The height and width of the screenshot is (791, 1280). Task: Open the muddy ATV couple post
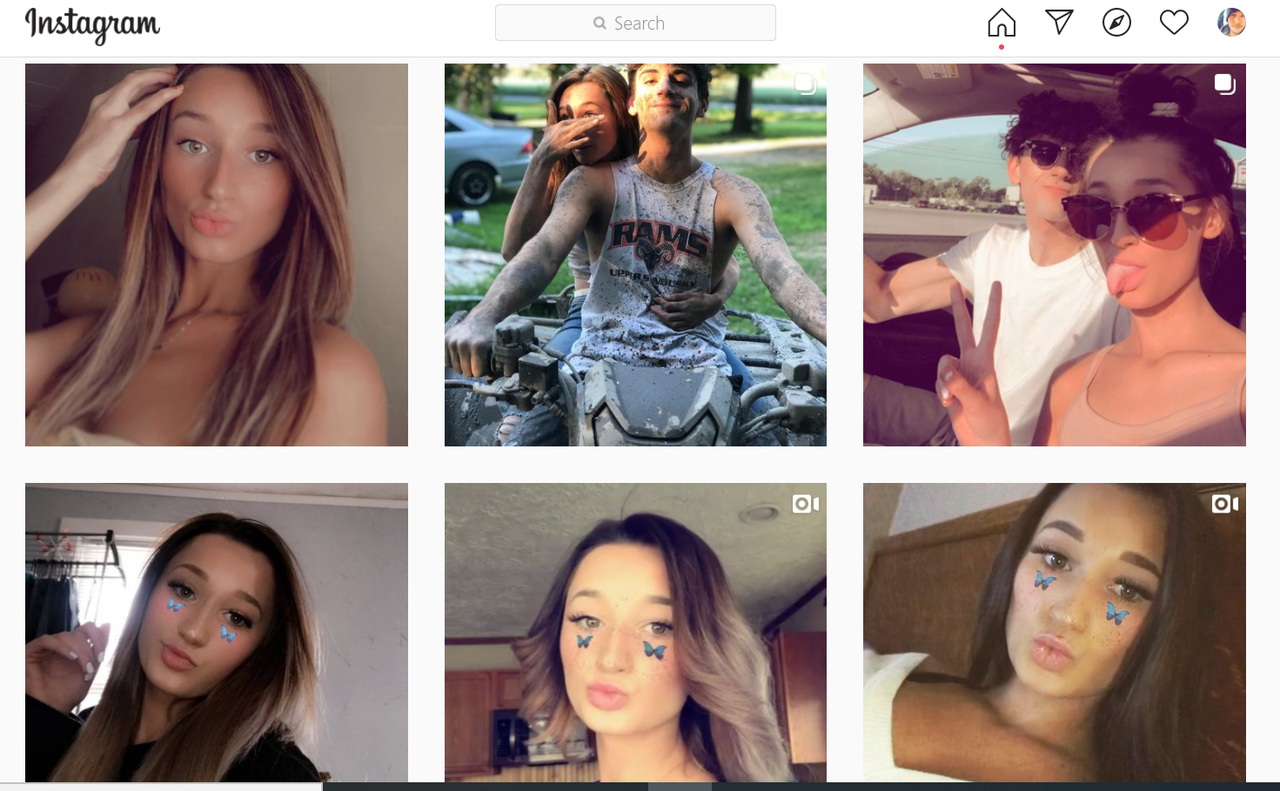[635, 255]
